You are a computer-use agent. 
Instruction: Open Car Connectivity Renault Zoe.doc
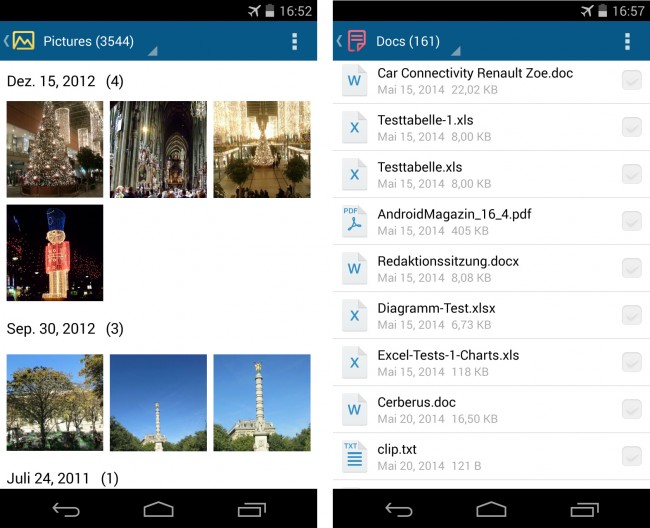point(475,81)
